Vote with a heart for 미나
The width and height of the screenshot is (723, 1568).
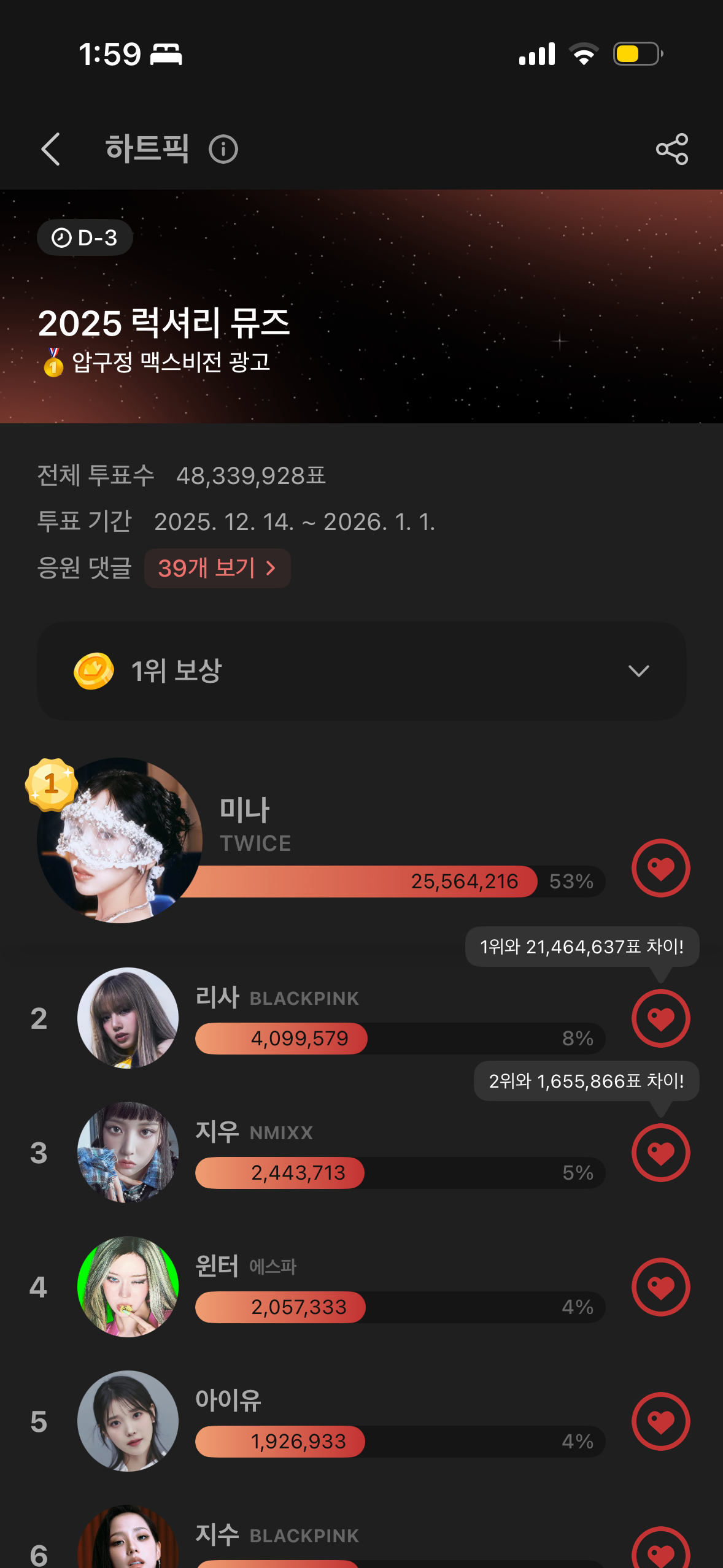click(660, 868)
